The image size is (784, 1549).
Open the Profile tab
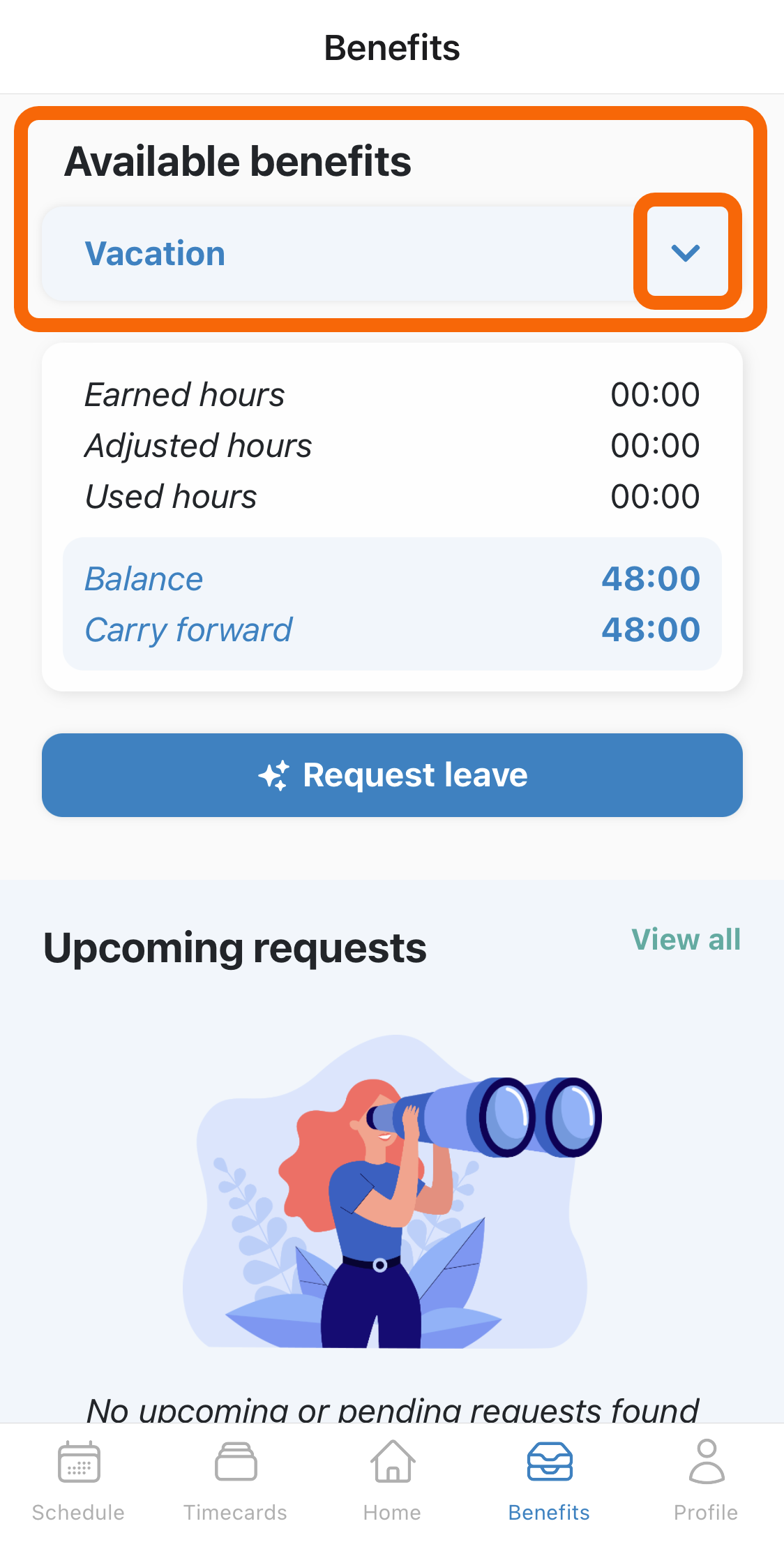pyautogui.click(x=706, y=1481)
